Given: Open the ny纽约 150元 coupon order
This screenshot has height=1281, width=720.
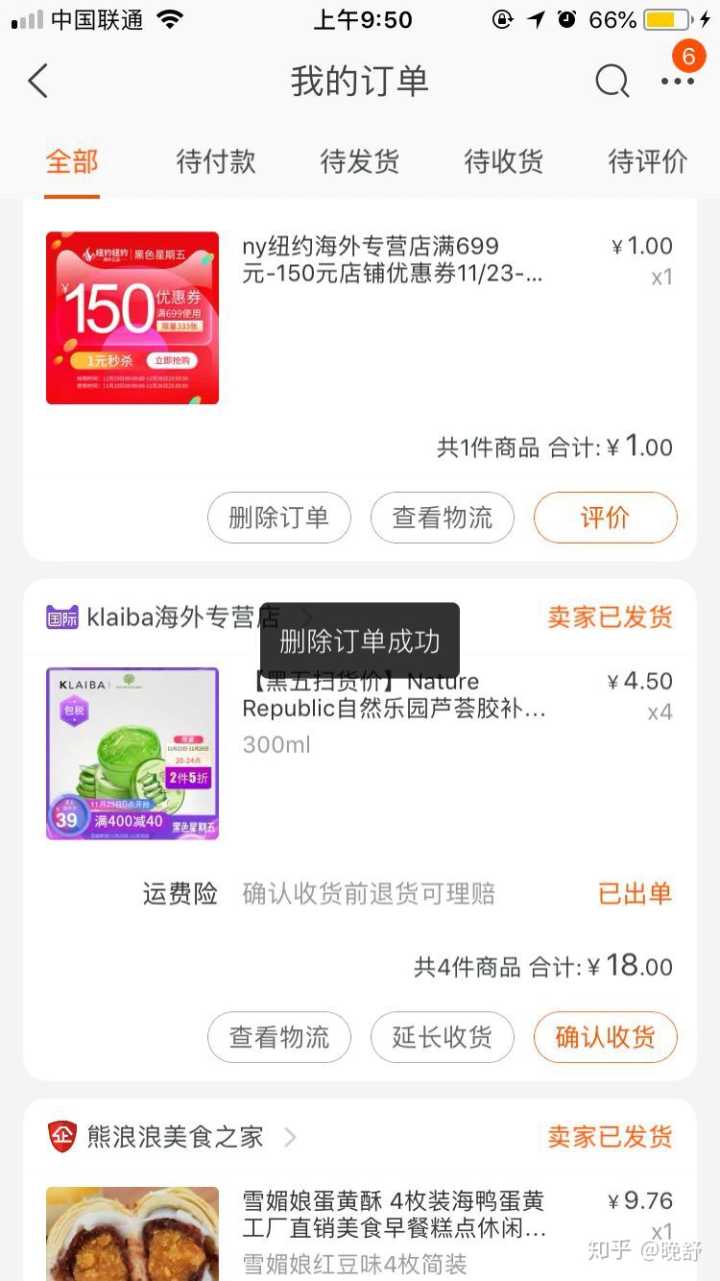Looking at the screenshot, I should pyautogui.click(x=392, y=261).
